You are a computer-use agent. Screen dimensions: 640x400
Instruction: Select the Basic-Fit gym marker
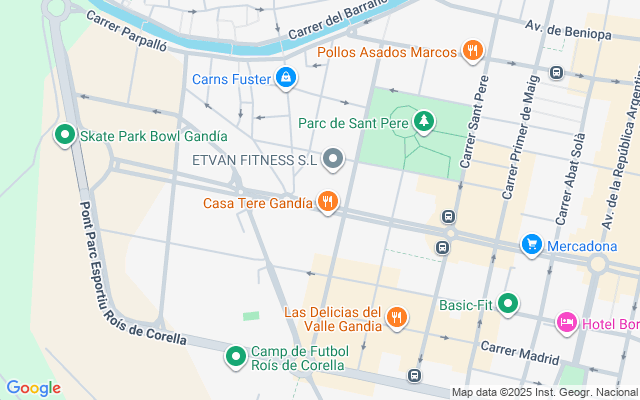point(509,303)
